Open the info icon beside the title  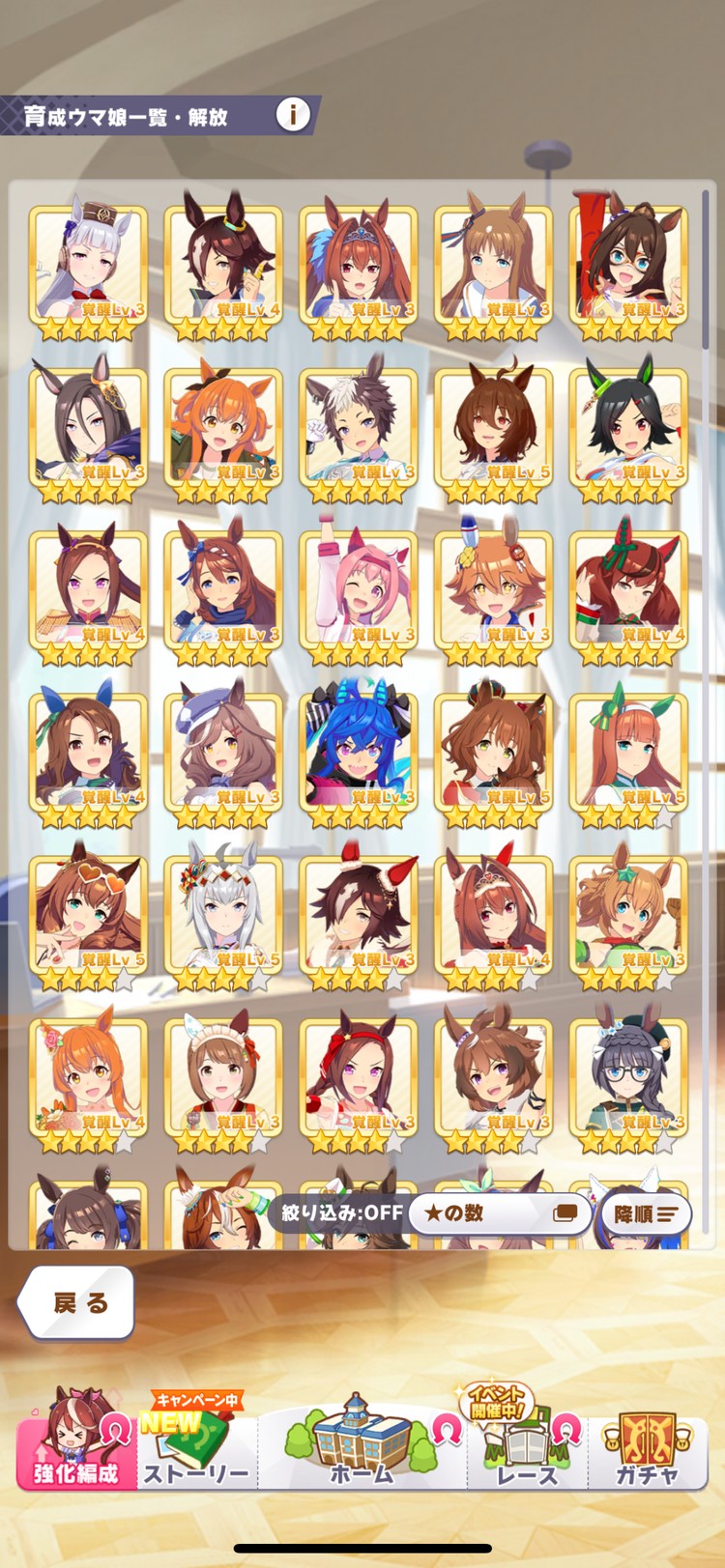[x=293, y=115]
